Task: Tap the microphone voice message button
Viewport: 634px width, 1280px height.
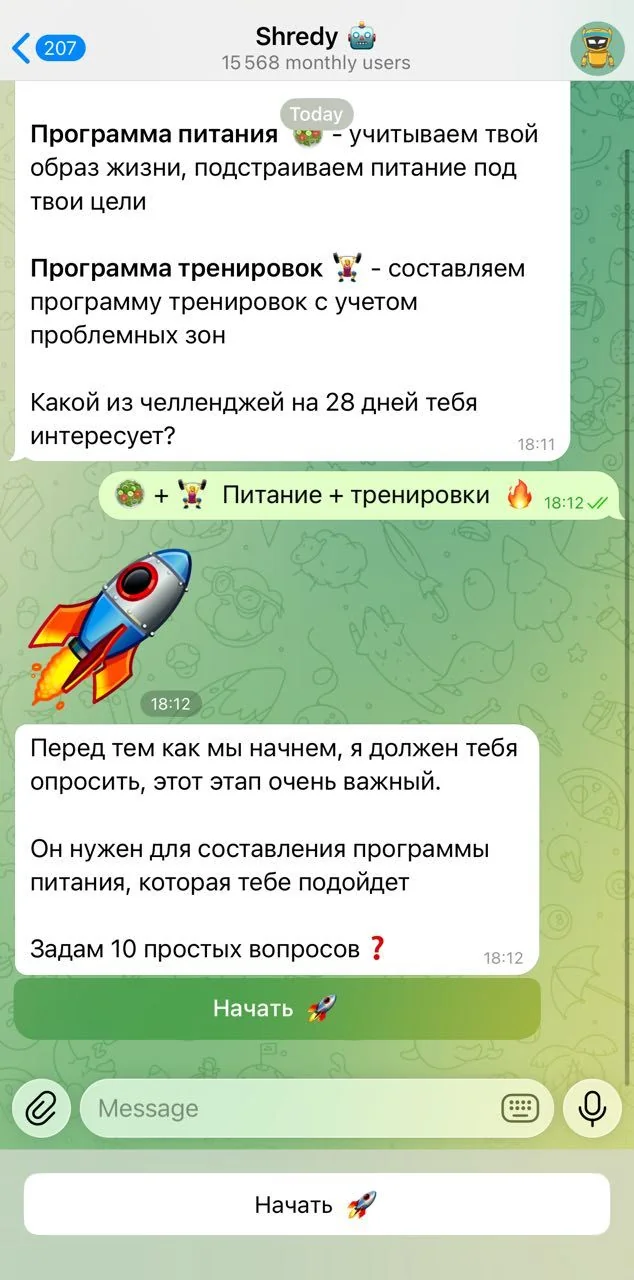Action: [x=593, y=1108]
